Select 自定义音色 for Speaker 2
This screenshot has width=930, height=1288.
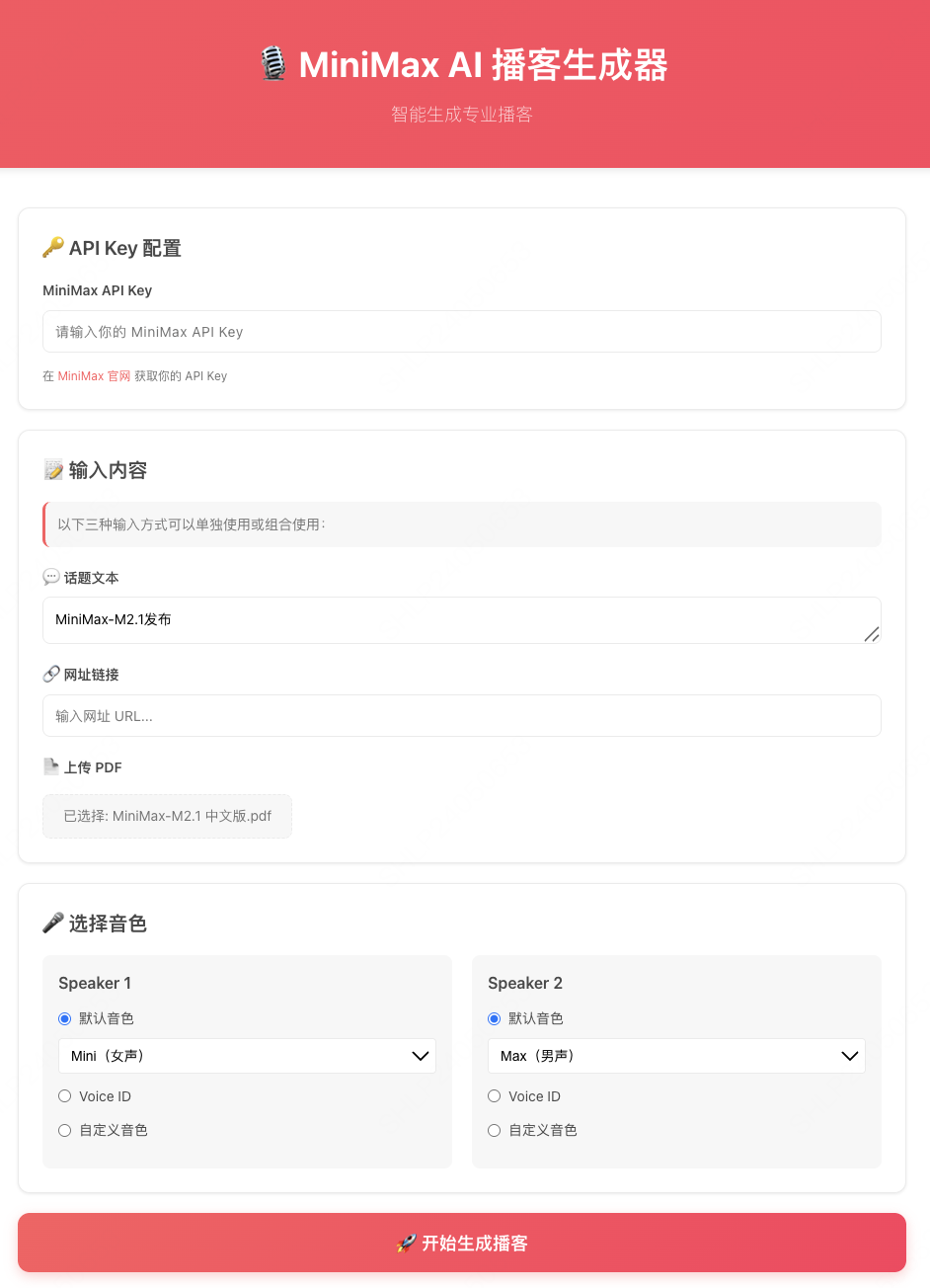495,1130
